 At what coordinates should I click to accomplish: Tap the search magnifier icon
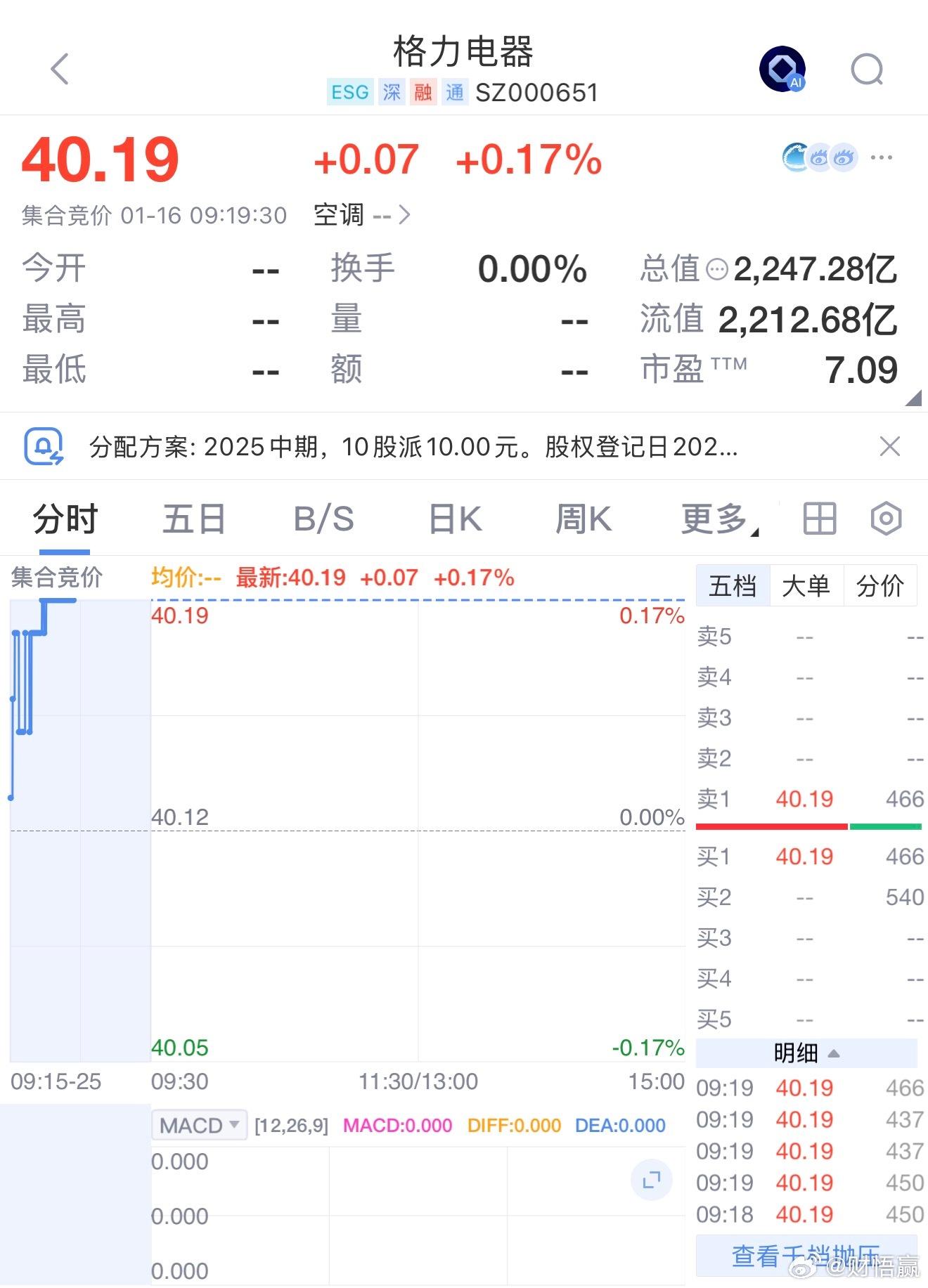868,68
